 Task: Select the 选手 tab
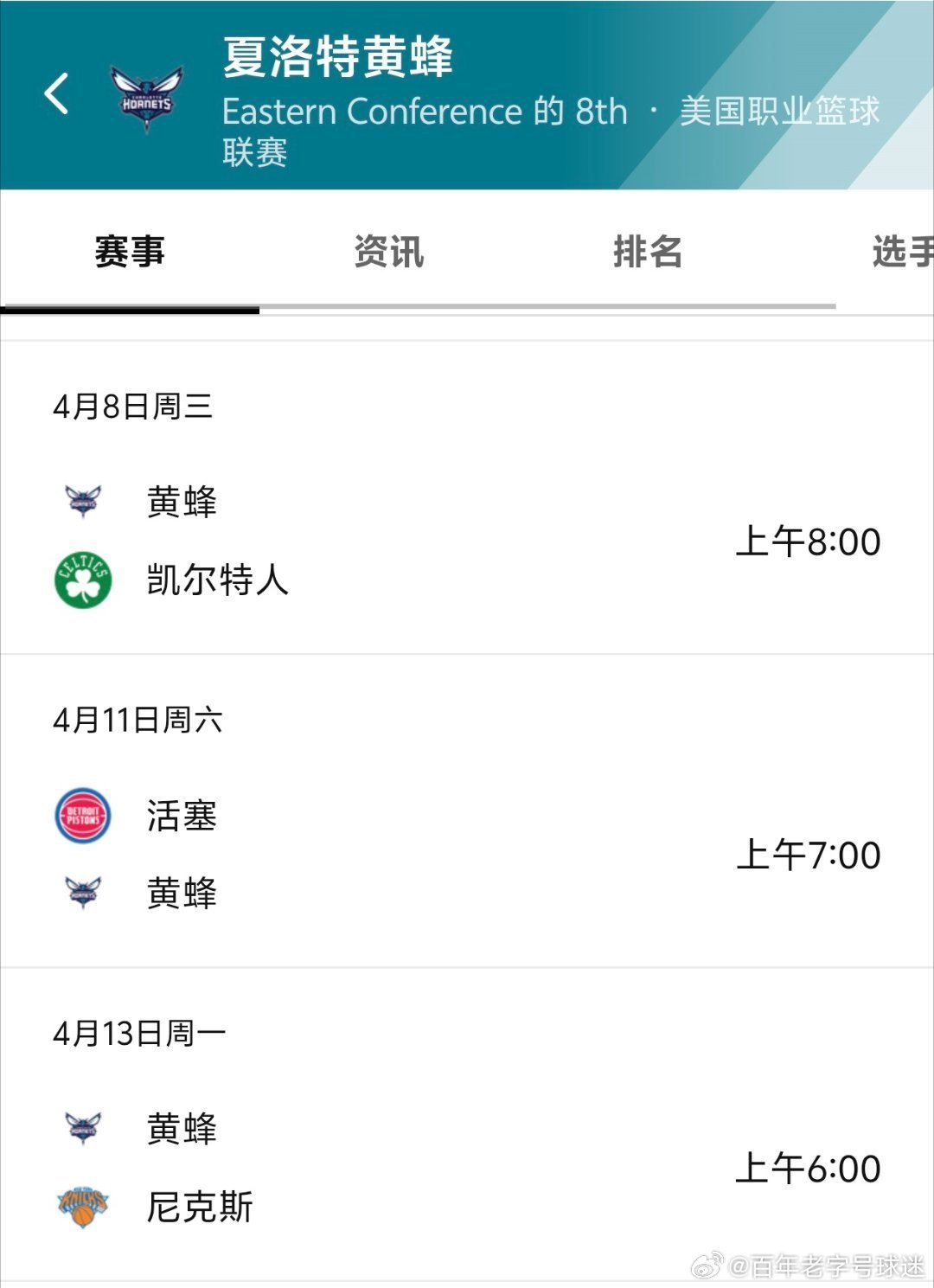tap(902, 253)
